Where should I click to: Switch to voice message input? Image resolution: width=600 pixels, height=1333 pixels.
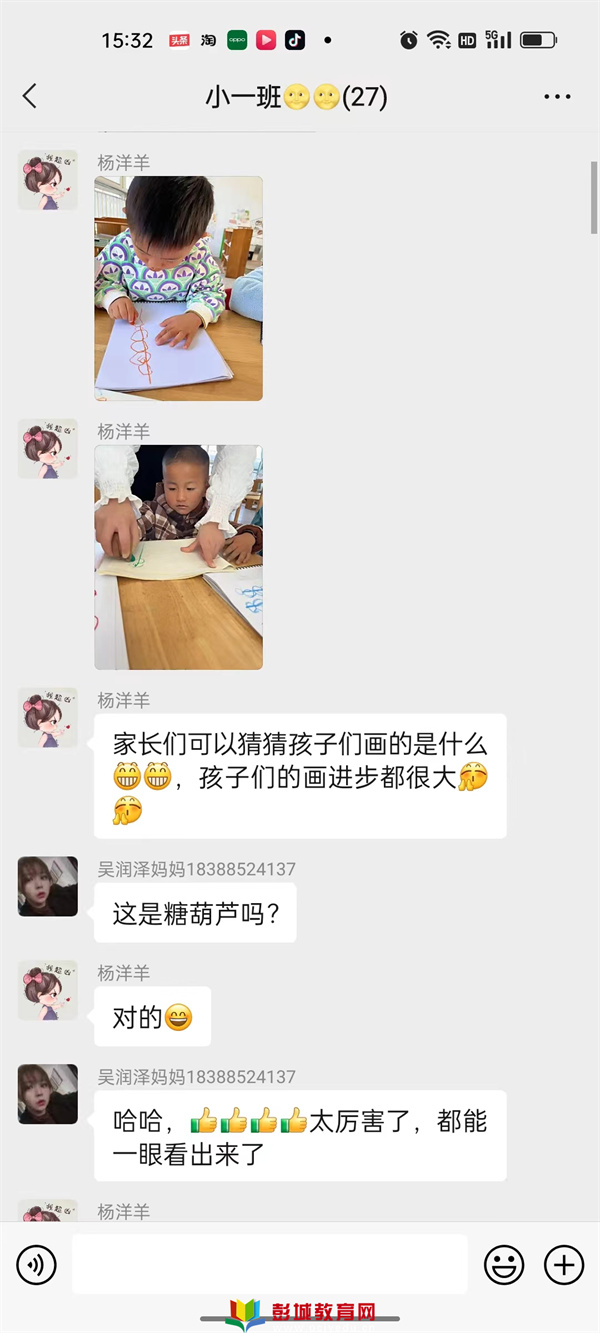tap(37, 1266)
